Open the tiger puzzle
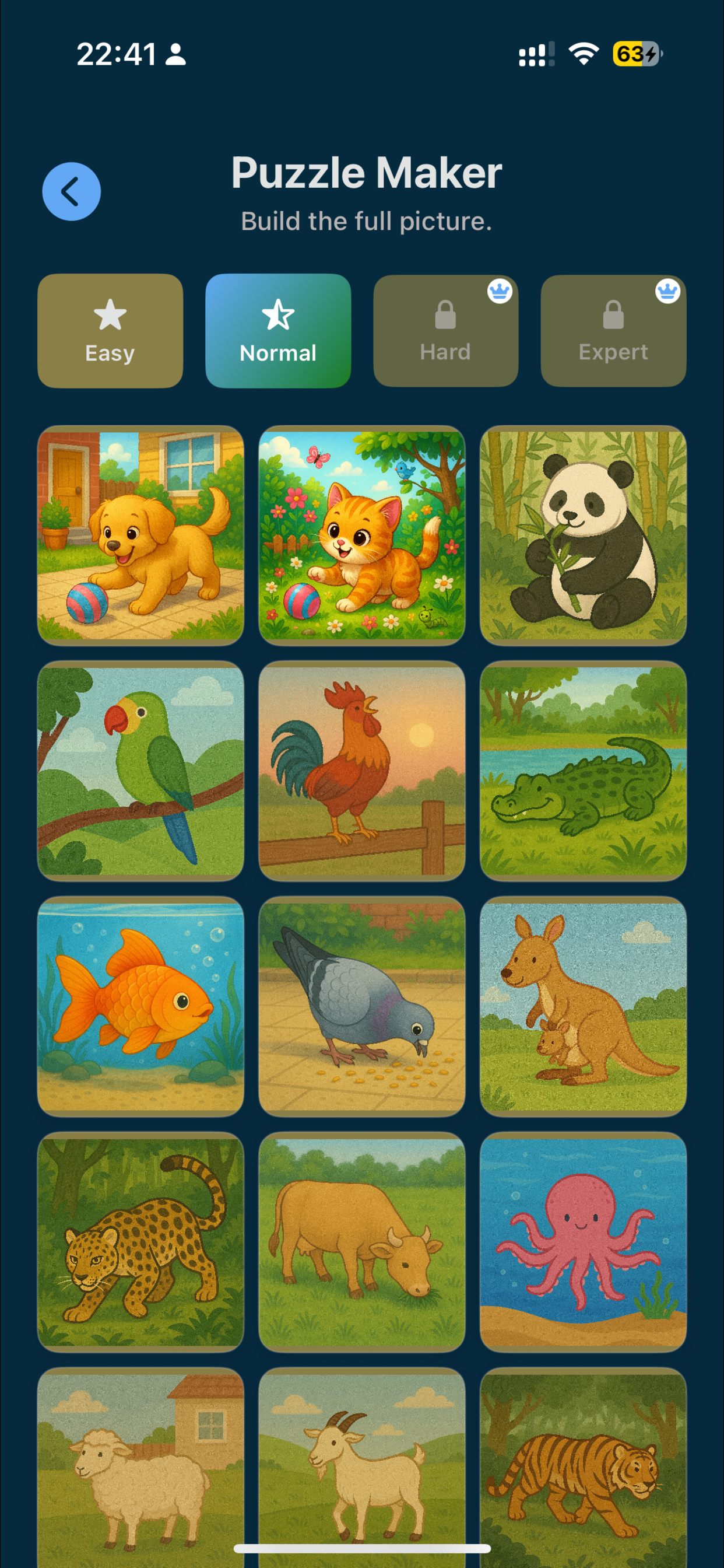This screenshot has height=1568, width=724. click(583, 1461)
